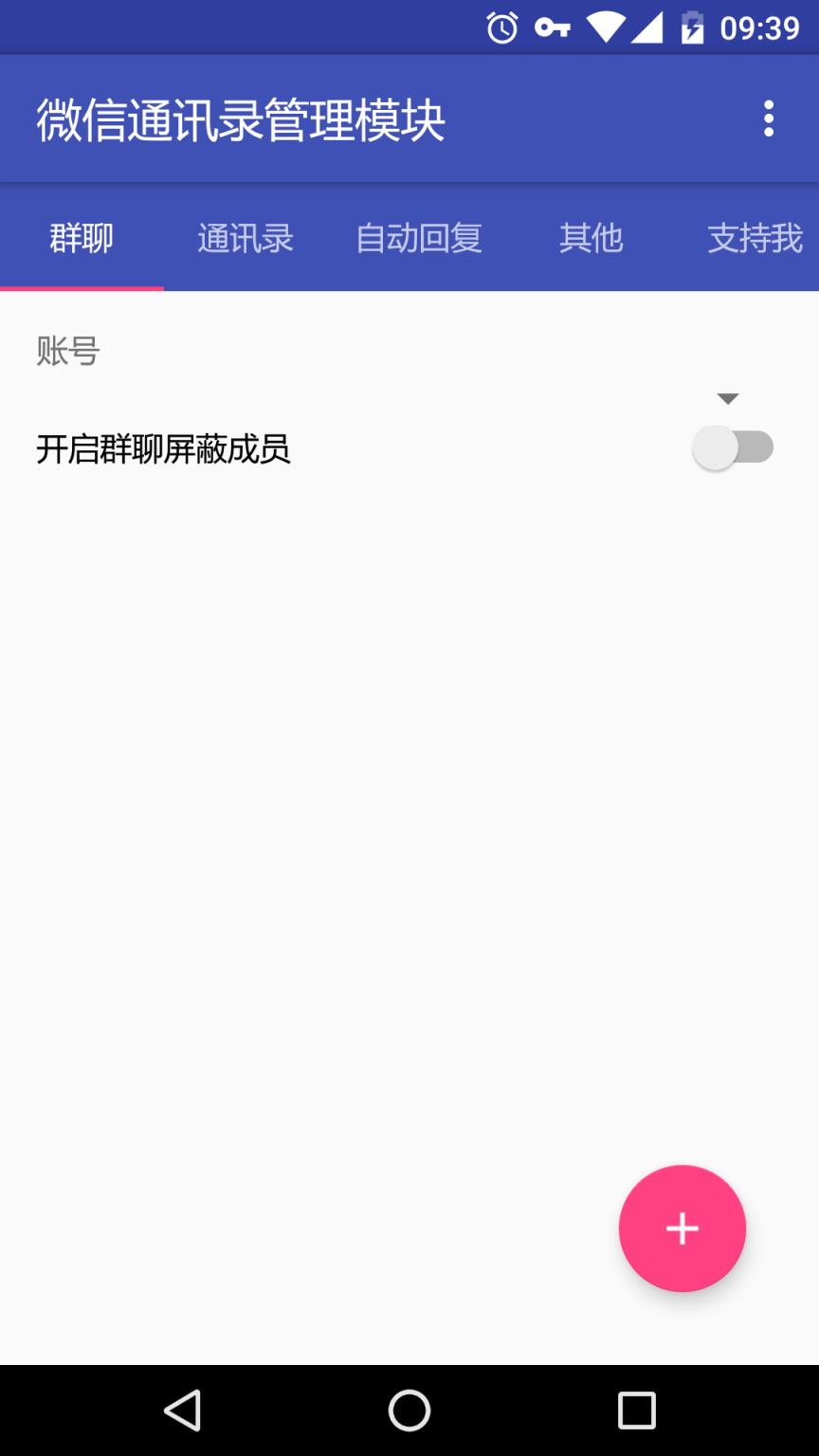
Task: Toggle group chat member blocking on
Action: click(733, 446)
